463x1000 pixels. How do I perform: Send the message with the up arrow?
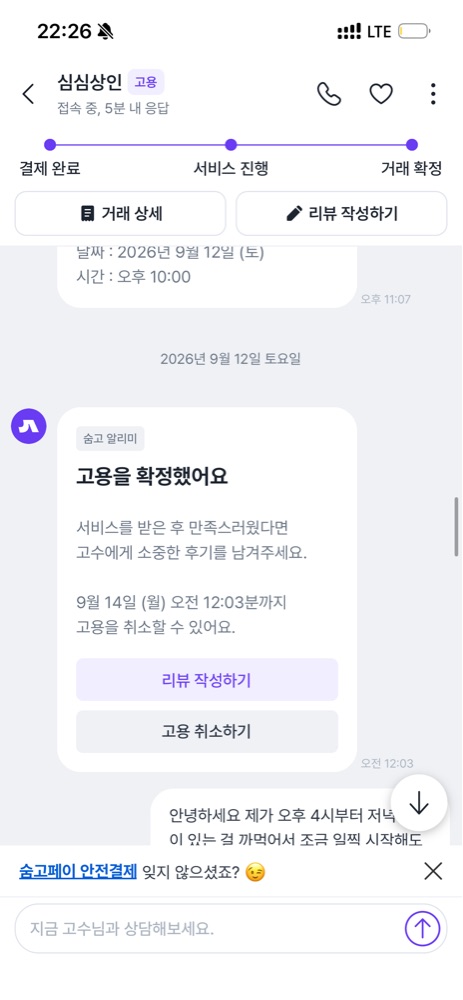[422, 929]
